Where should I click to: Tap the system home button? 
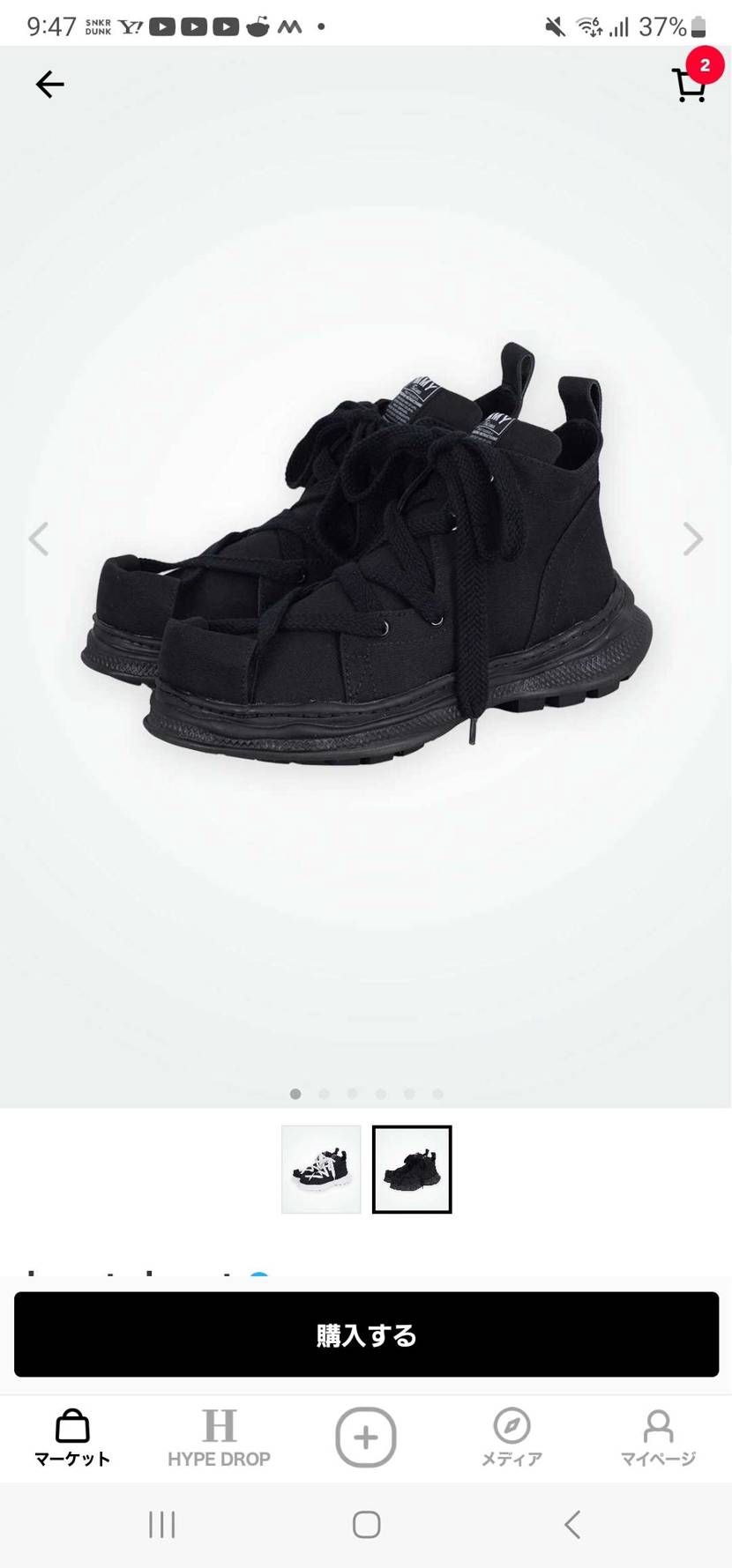pyautogui.click(x=366, y=1524)
